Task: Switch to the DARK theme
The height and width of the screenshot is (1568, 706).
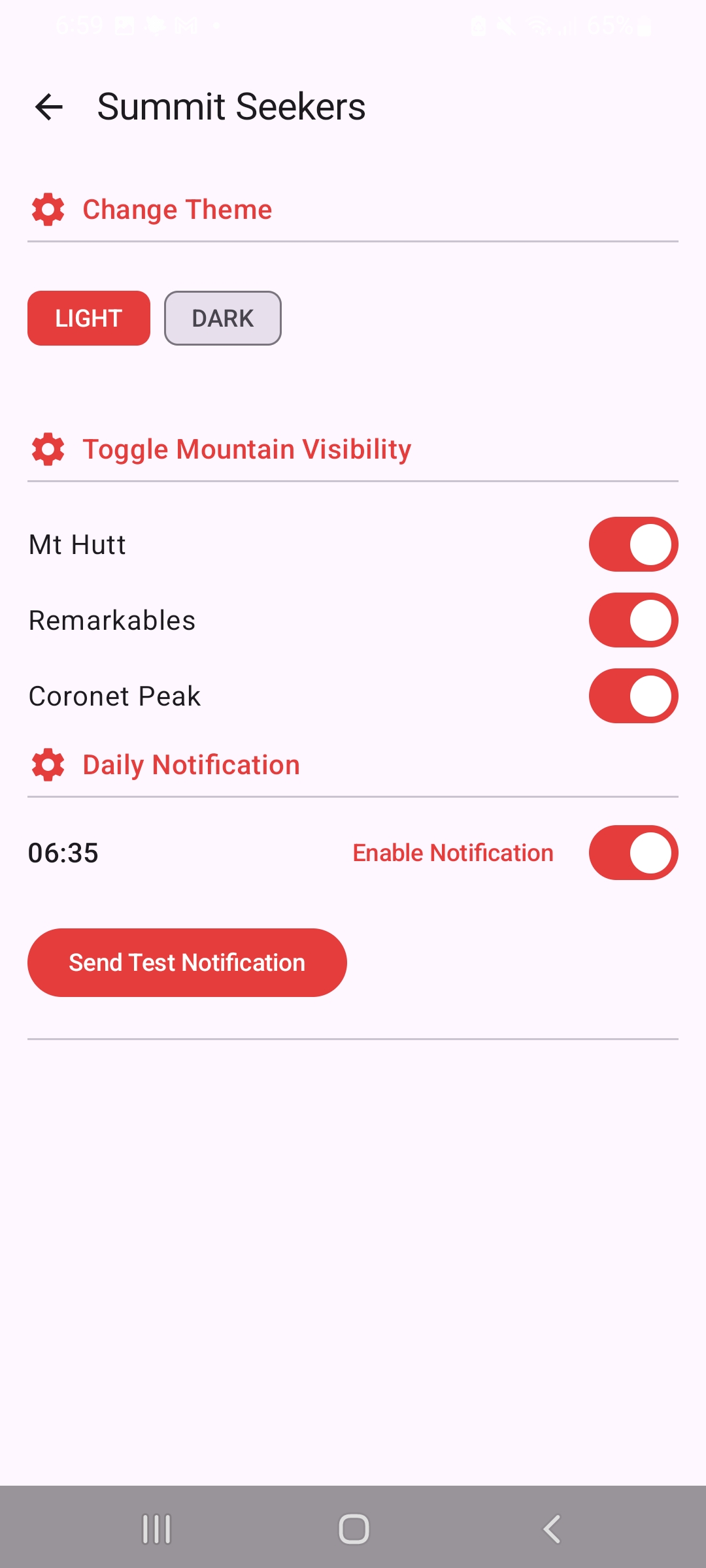Action: point(222,318)
